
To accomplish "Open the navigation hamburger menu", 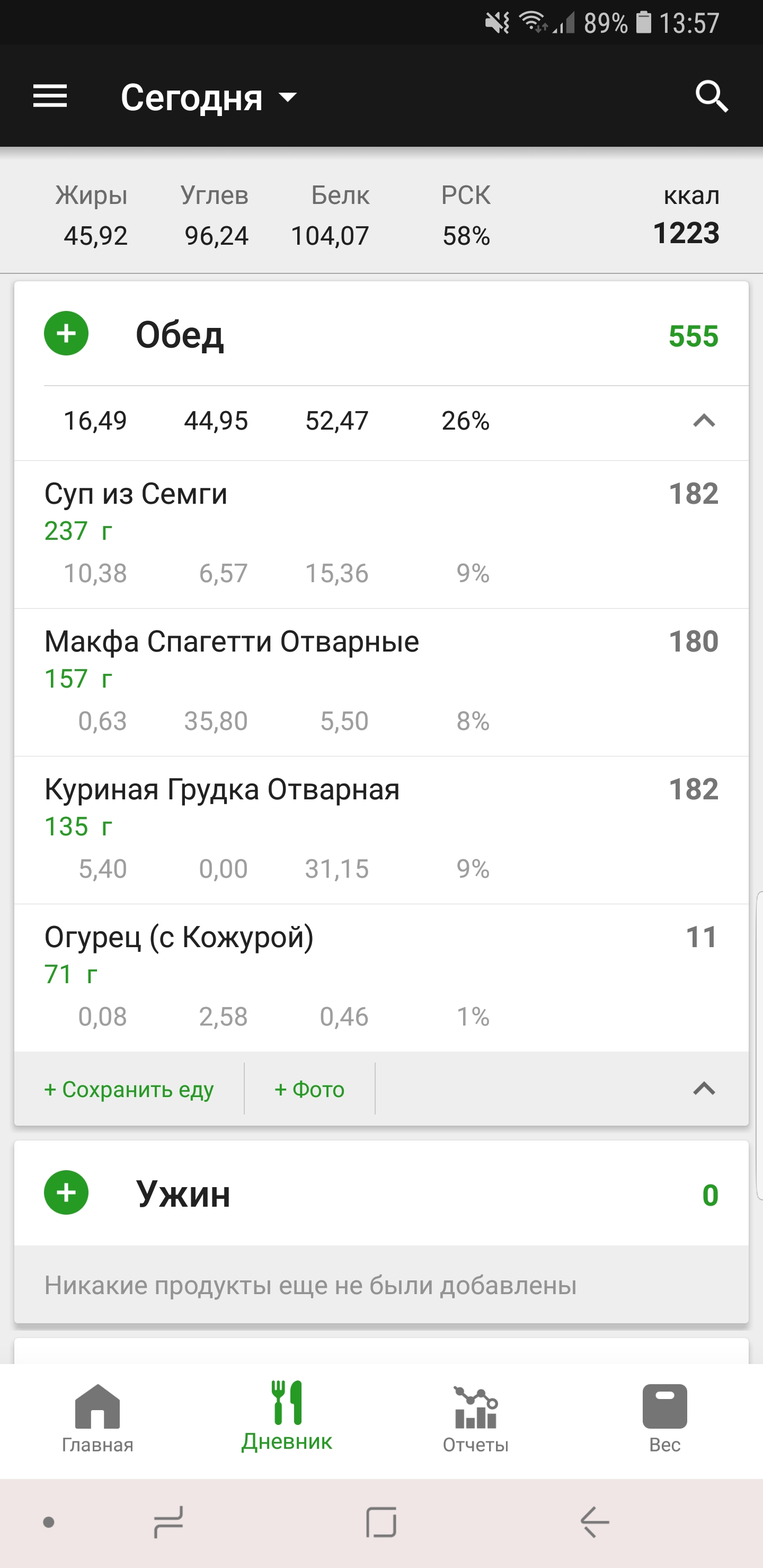I will click(51, 95).
